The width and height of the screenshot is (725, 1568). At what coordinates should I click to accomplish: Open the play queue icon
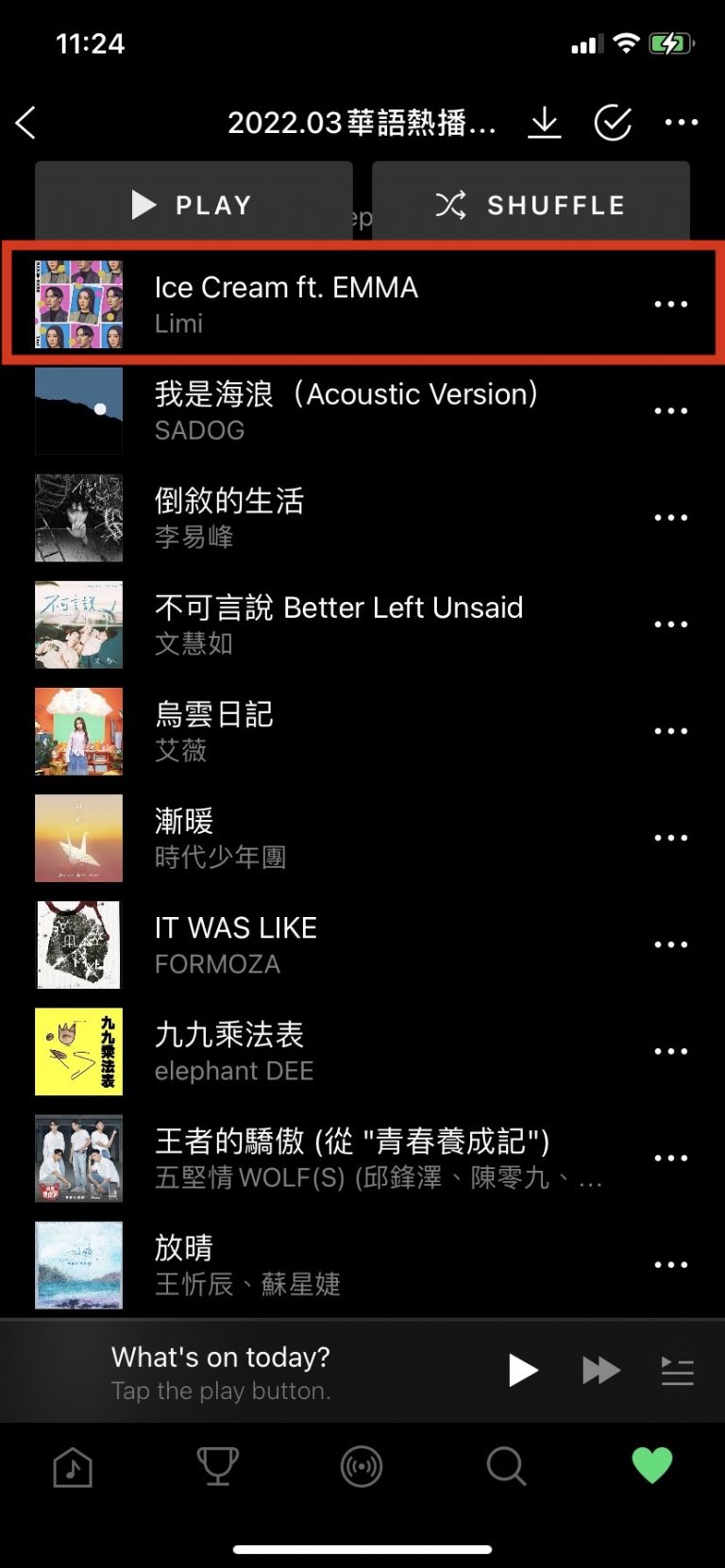[x=677, y=1371]
